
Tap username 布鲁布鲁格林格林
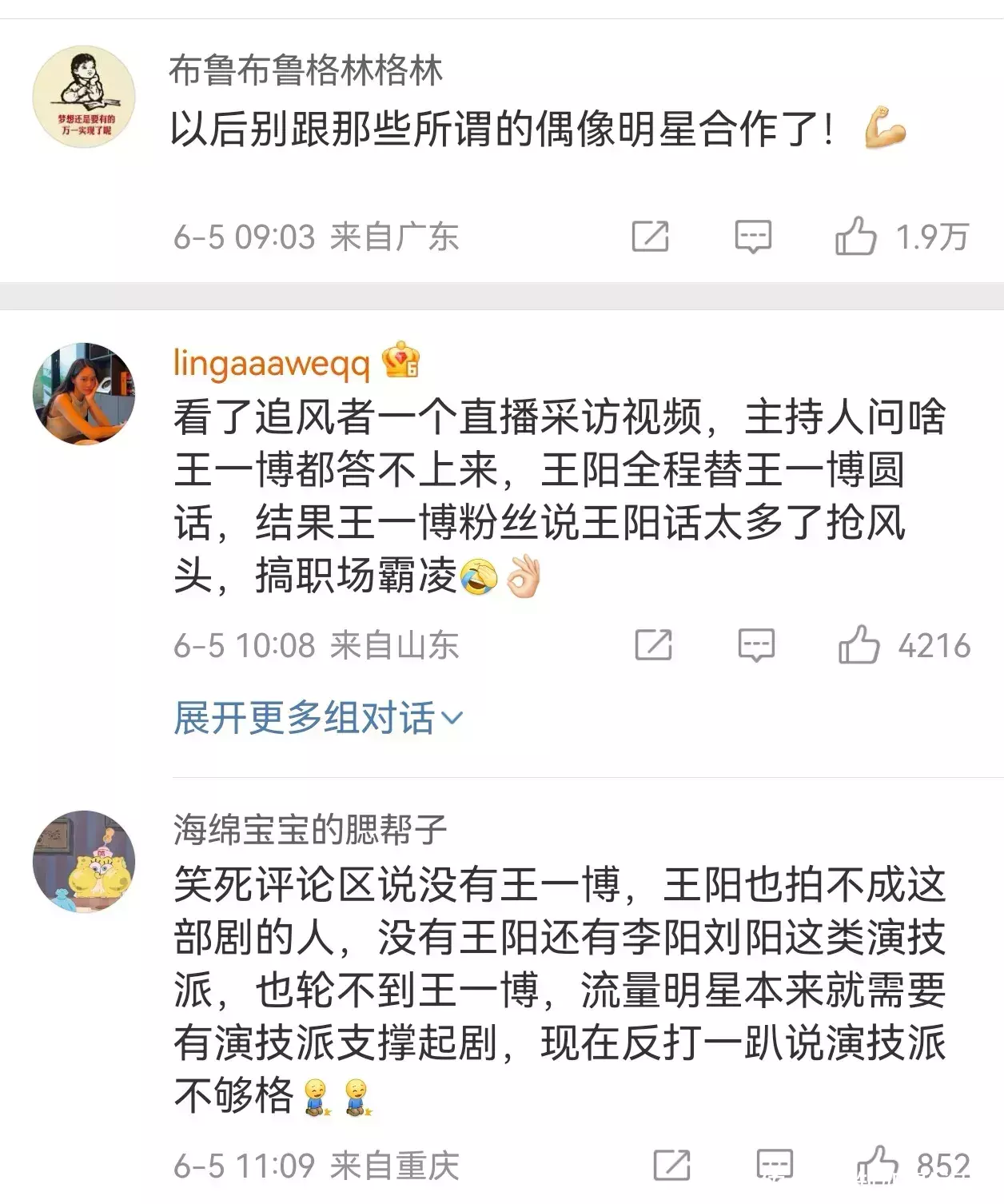(x=305, y=70)
